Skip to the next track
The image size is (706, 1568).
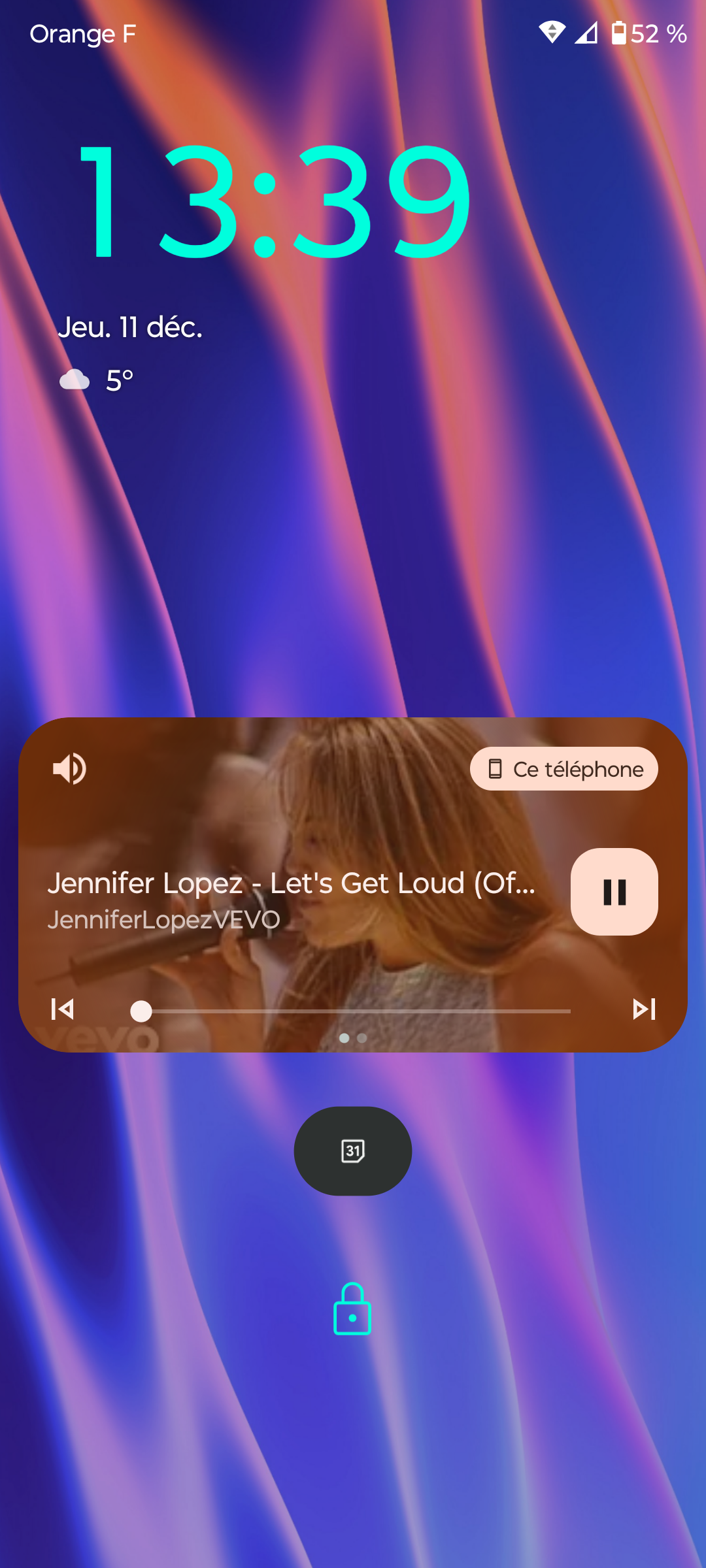point(644,1009)
